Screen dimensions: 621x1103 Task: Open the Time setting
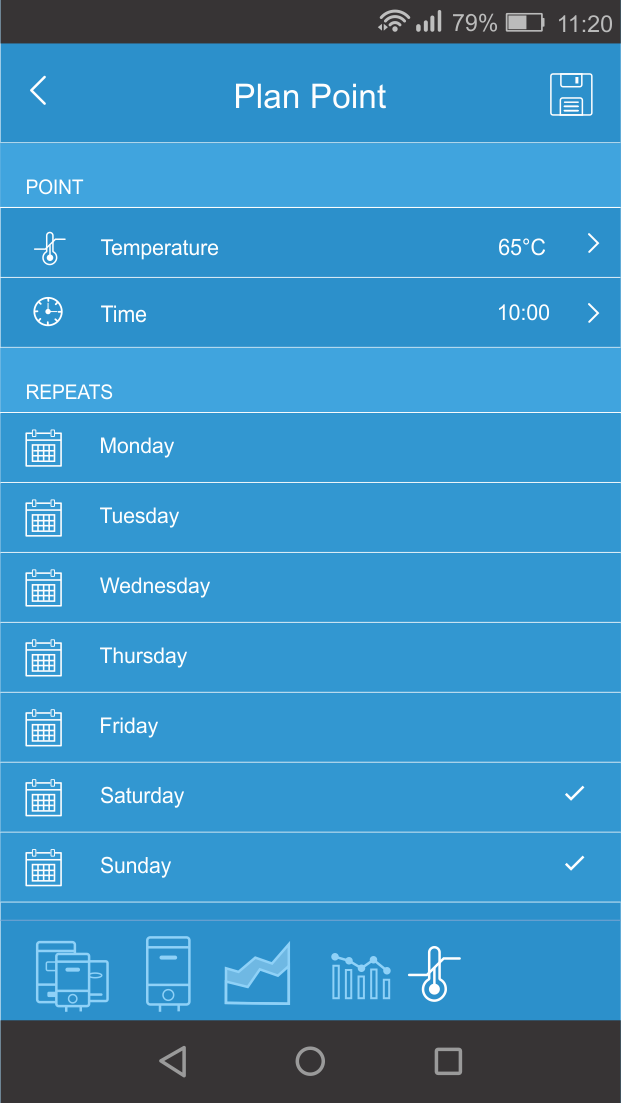(x=310, y=313)
